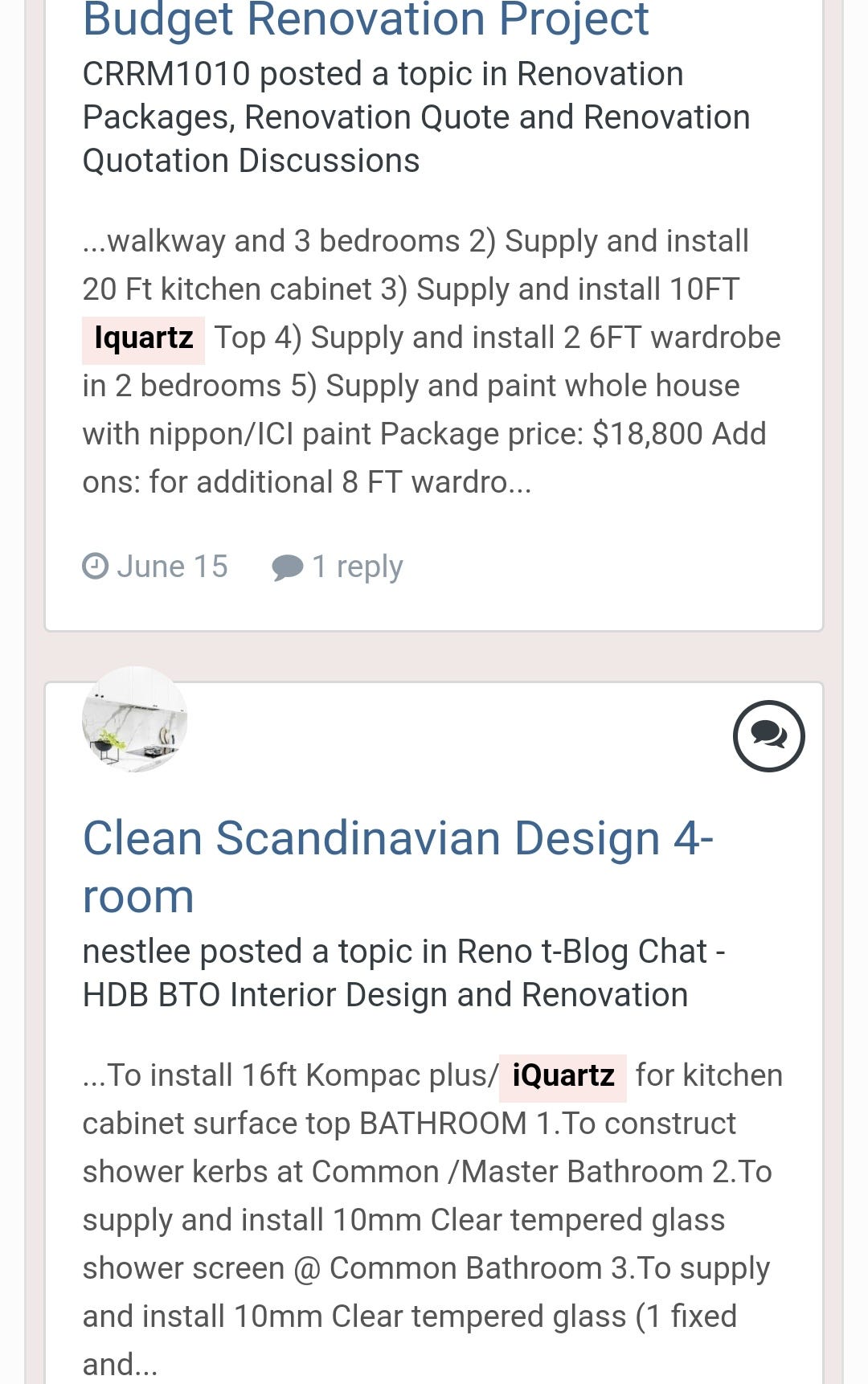Viewport: 868px width, 1384px height.
Task: Open the June 15 timestamp link
Action: tap(156, 567)
